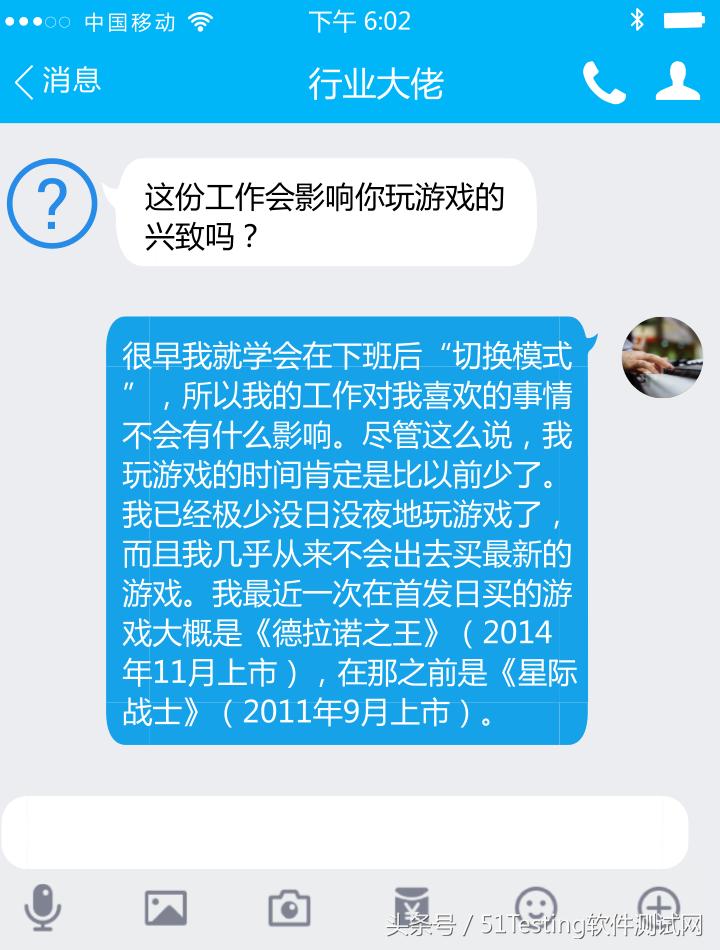Tap the microphone voice message icon
Viewport: 720px width, 950px height.
click(40, 908)
